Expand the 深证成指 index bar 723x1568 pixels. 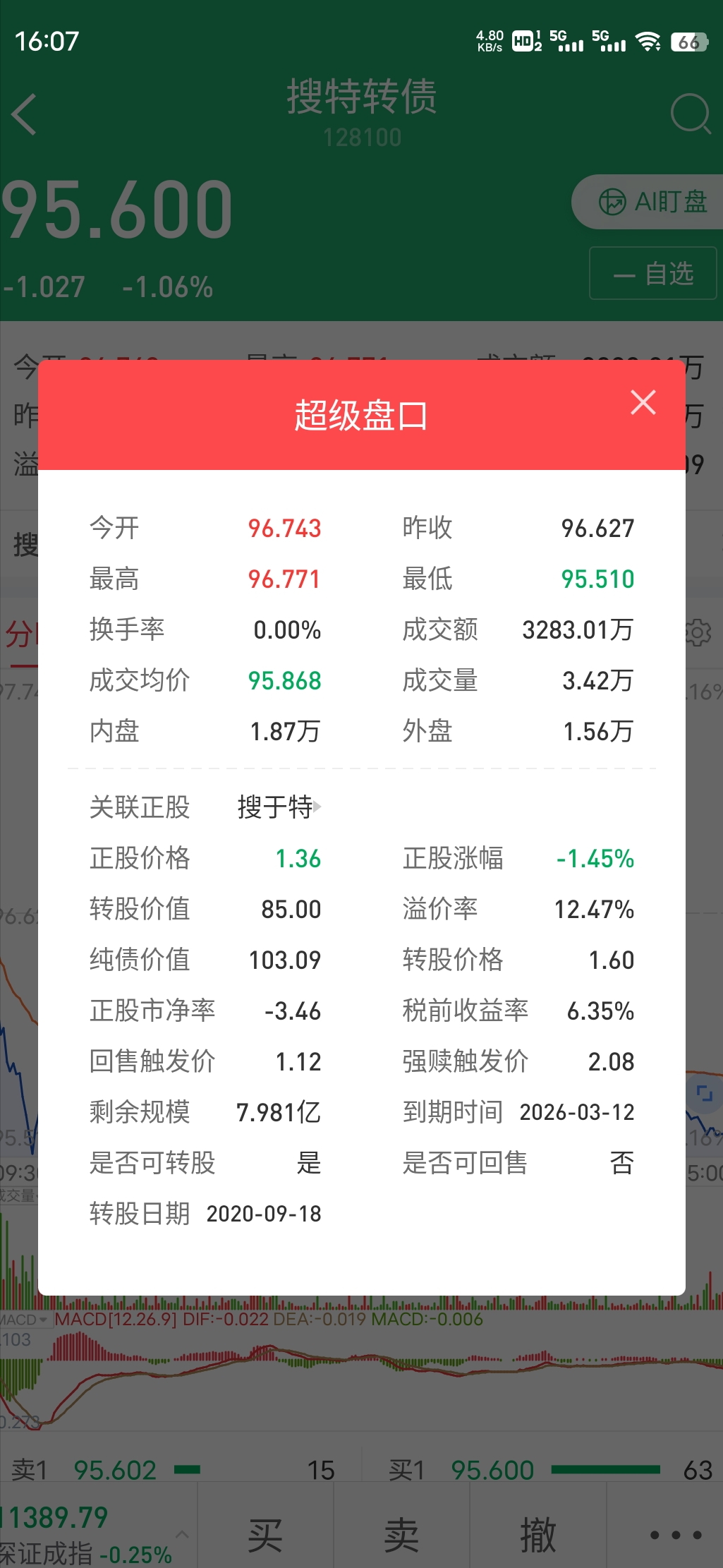coord(181,1533)
